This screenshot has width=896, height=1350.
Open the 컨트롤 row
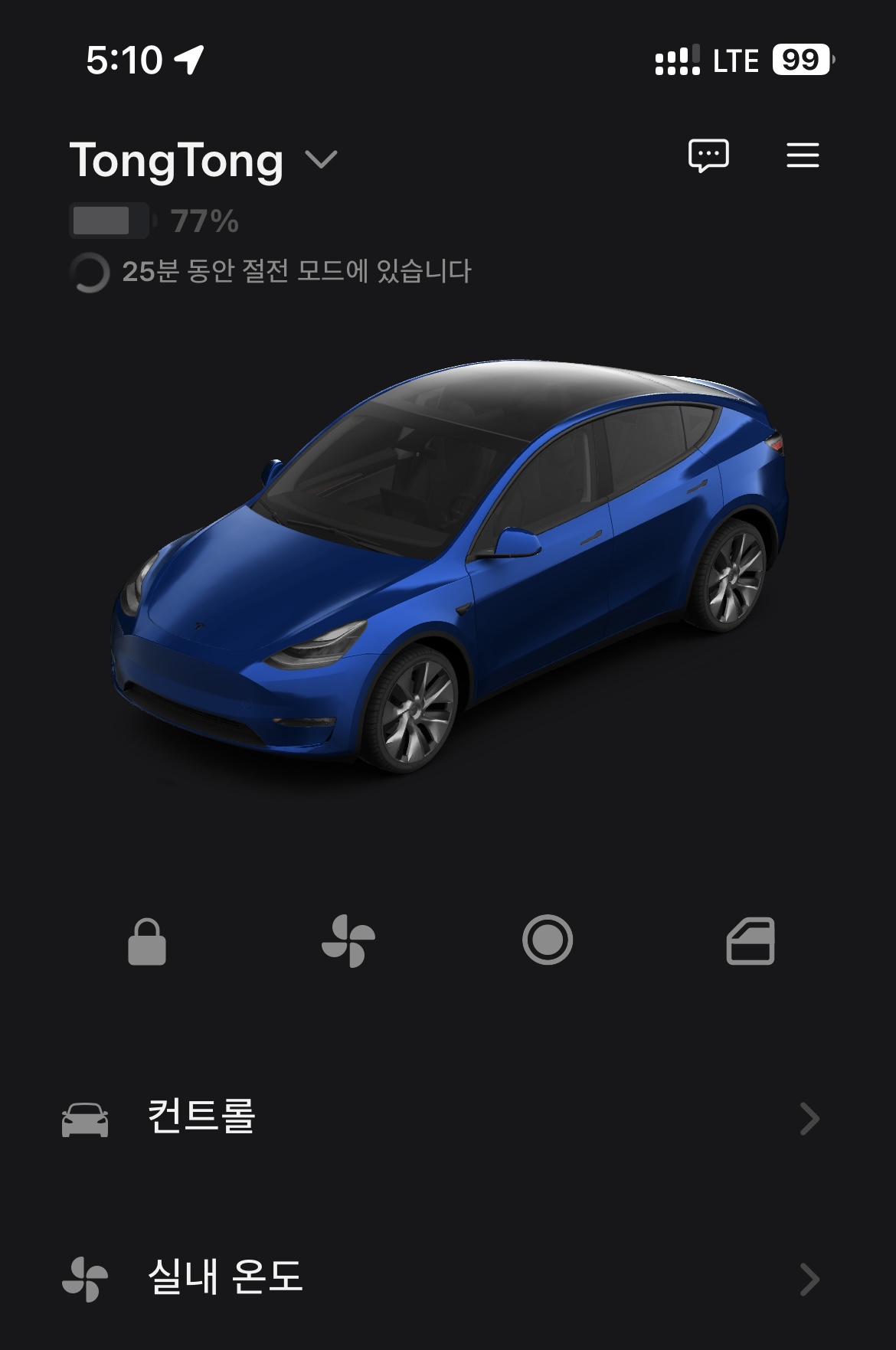(441, 1118)
